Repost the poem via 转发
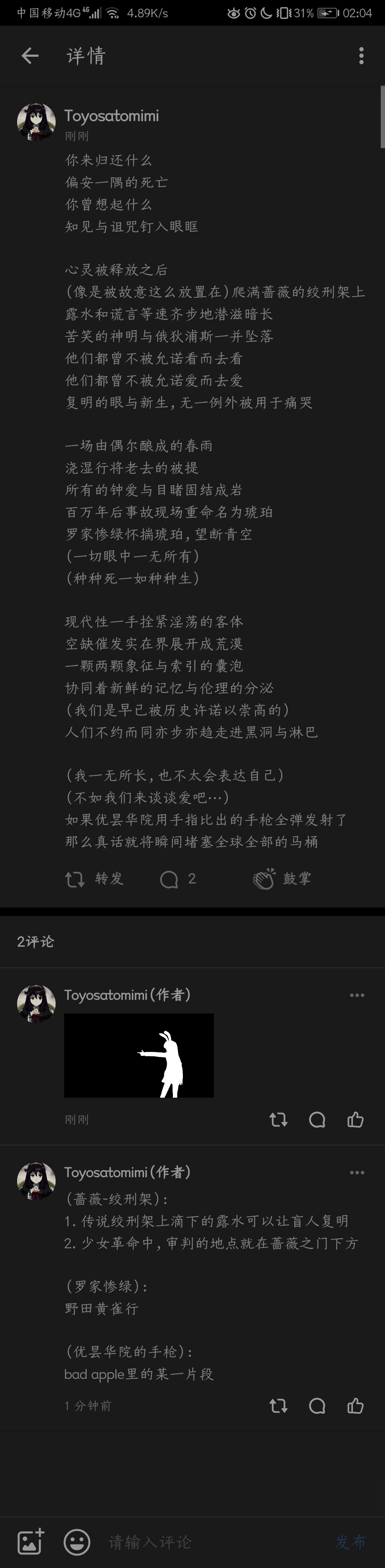The image size is (385, 1568). click(94, 879)
